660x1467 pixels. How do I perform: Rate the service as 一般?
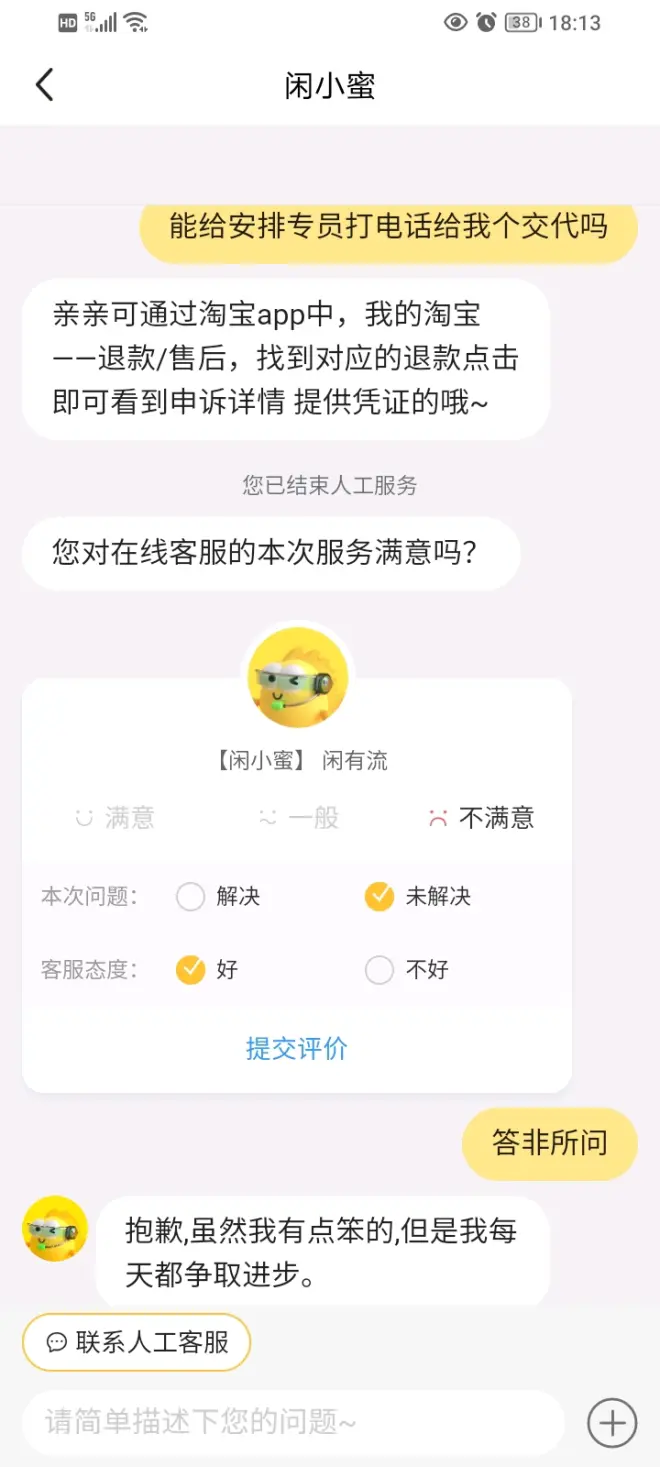pyautogui.click(x=298, y=818)
